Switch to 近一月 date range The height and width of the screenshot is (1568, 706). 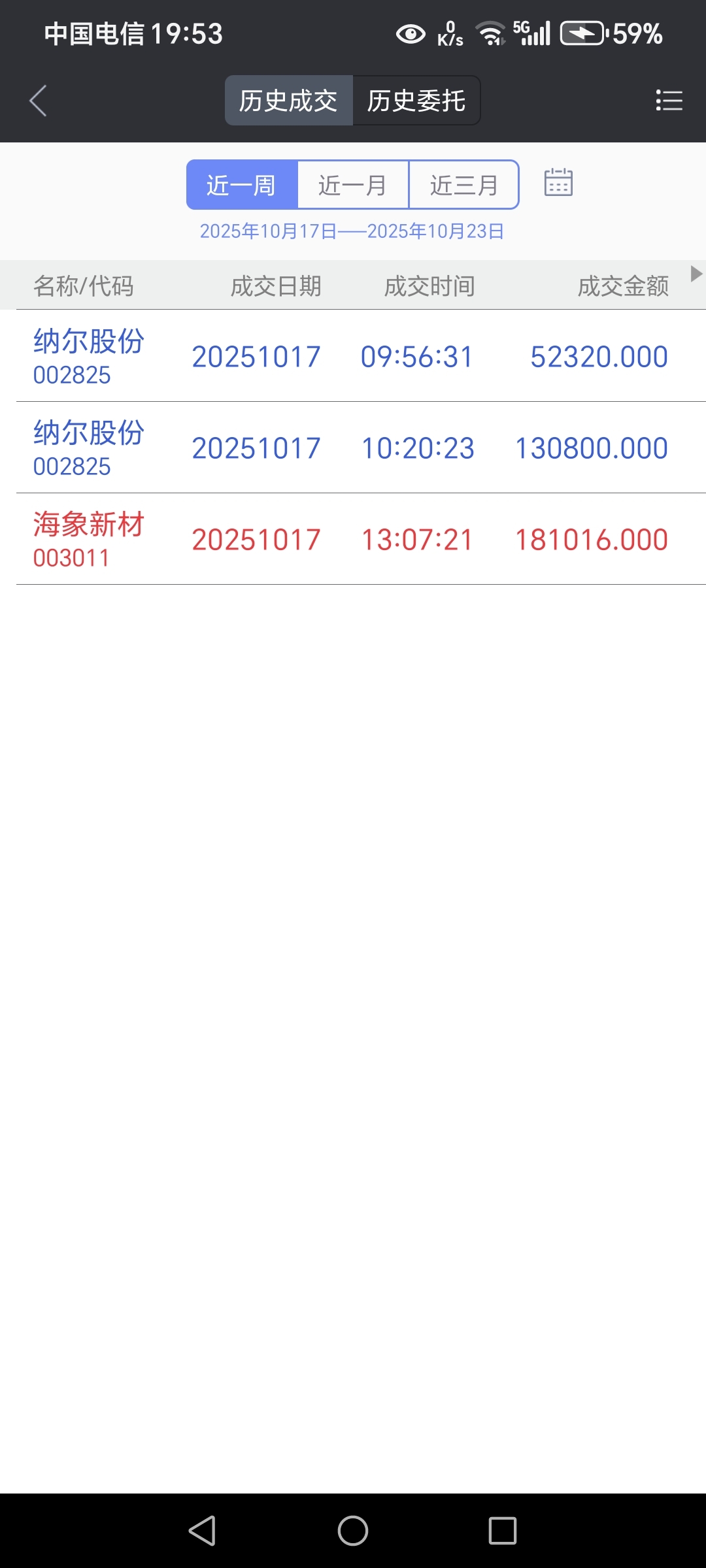(353, 185)
